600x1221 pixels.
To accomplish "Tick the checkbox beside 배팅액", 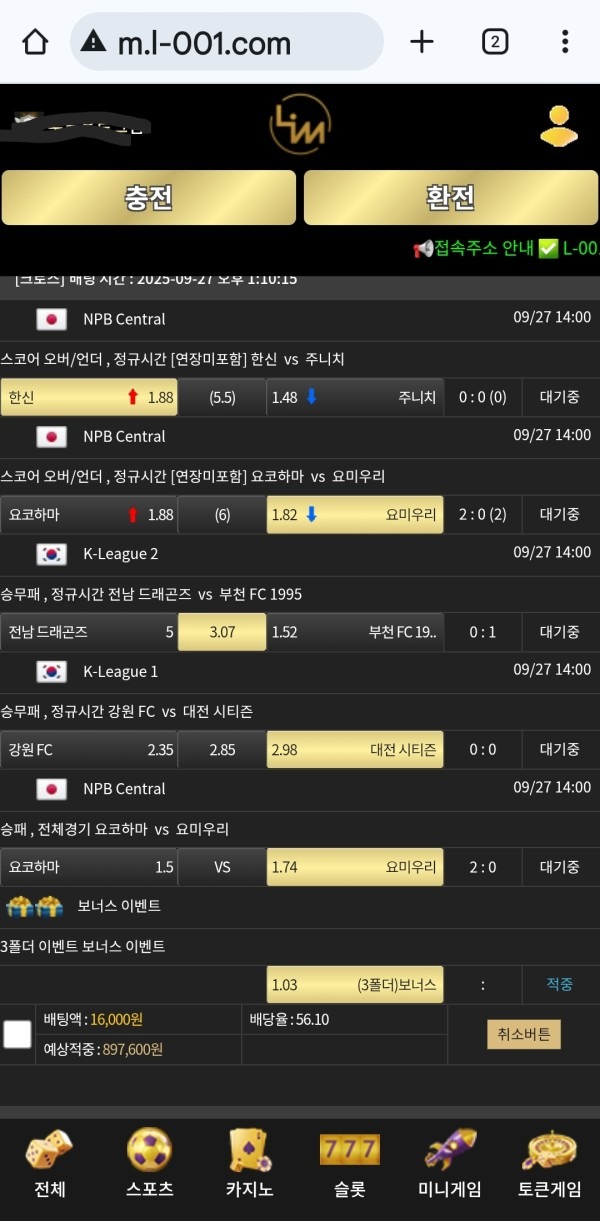I will coord(17,1034).
